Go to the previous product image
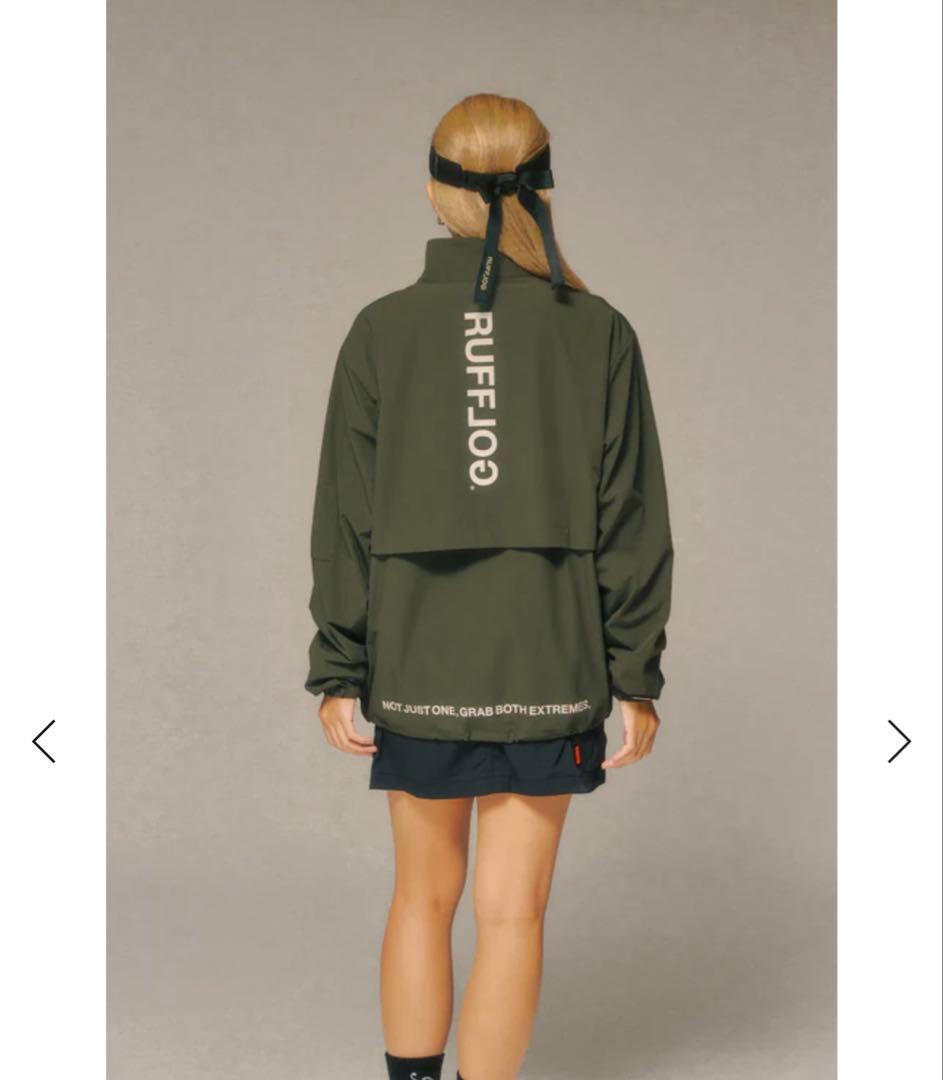This screenshot has width=943, height=1080. click(x=44, y=741)
